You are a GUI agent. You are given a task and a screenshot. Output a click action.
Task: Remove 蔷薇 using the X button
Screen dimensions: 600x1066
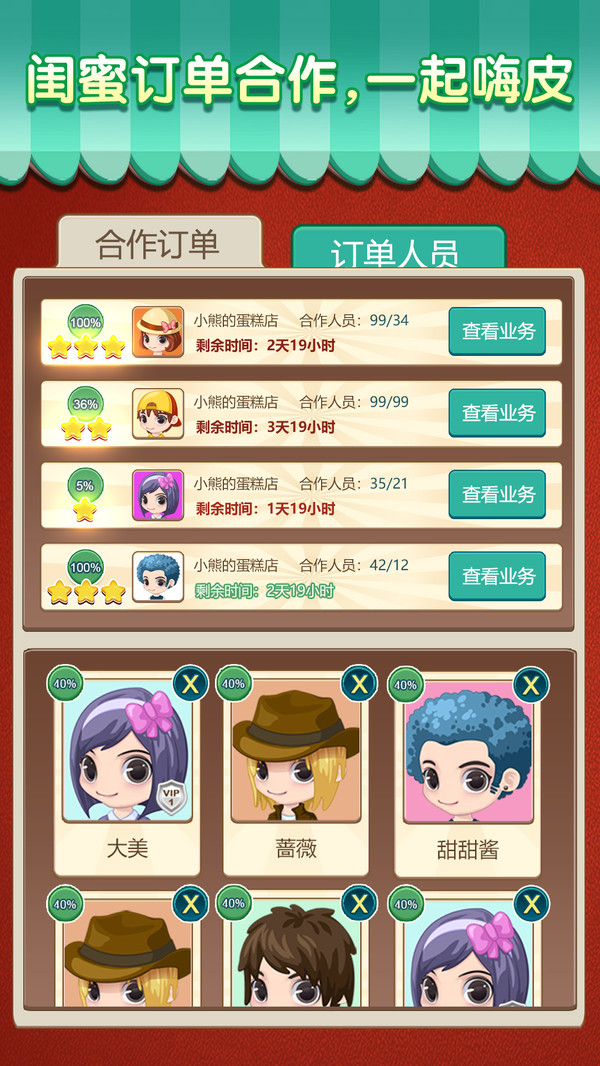359,685
